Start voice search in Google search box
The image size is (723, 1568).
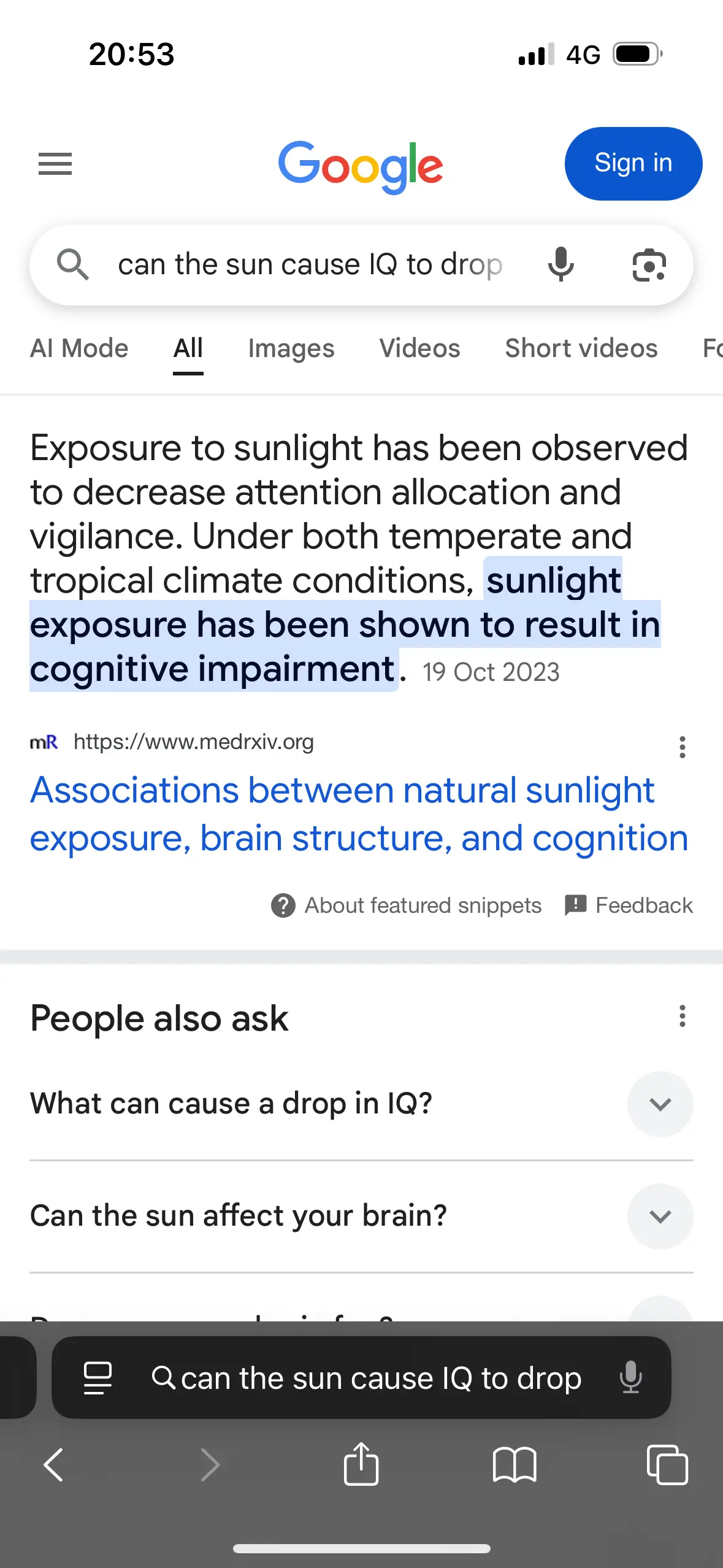[560, 265]
